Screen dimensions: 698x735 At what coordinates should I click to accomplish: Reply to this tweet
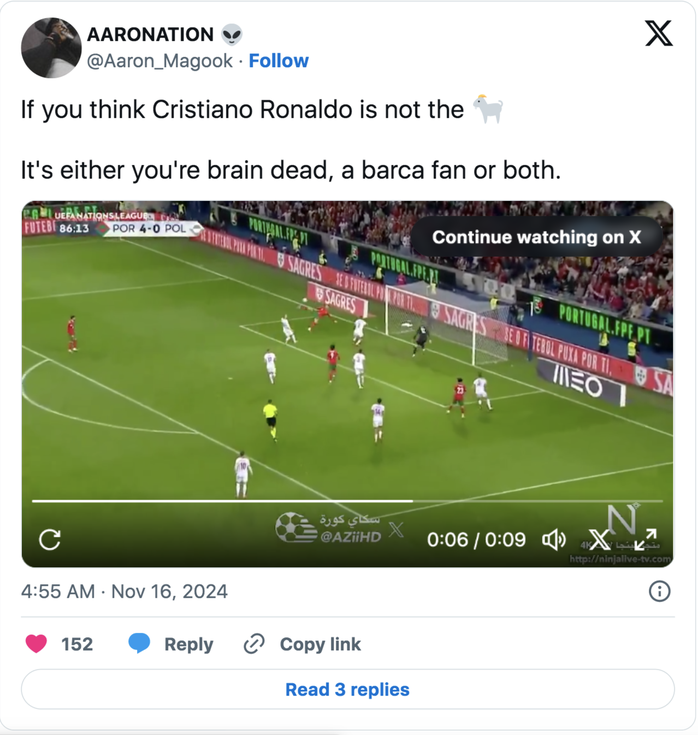tap(171, 644)
